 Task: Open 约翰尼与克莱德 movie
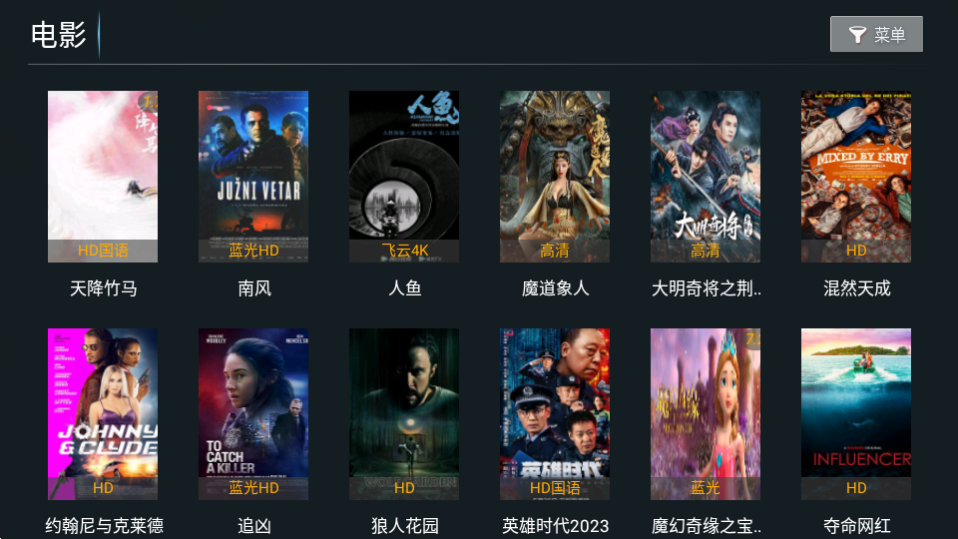tap(103, 414)
